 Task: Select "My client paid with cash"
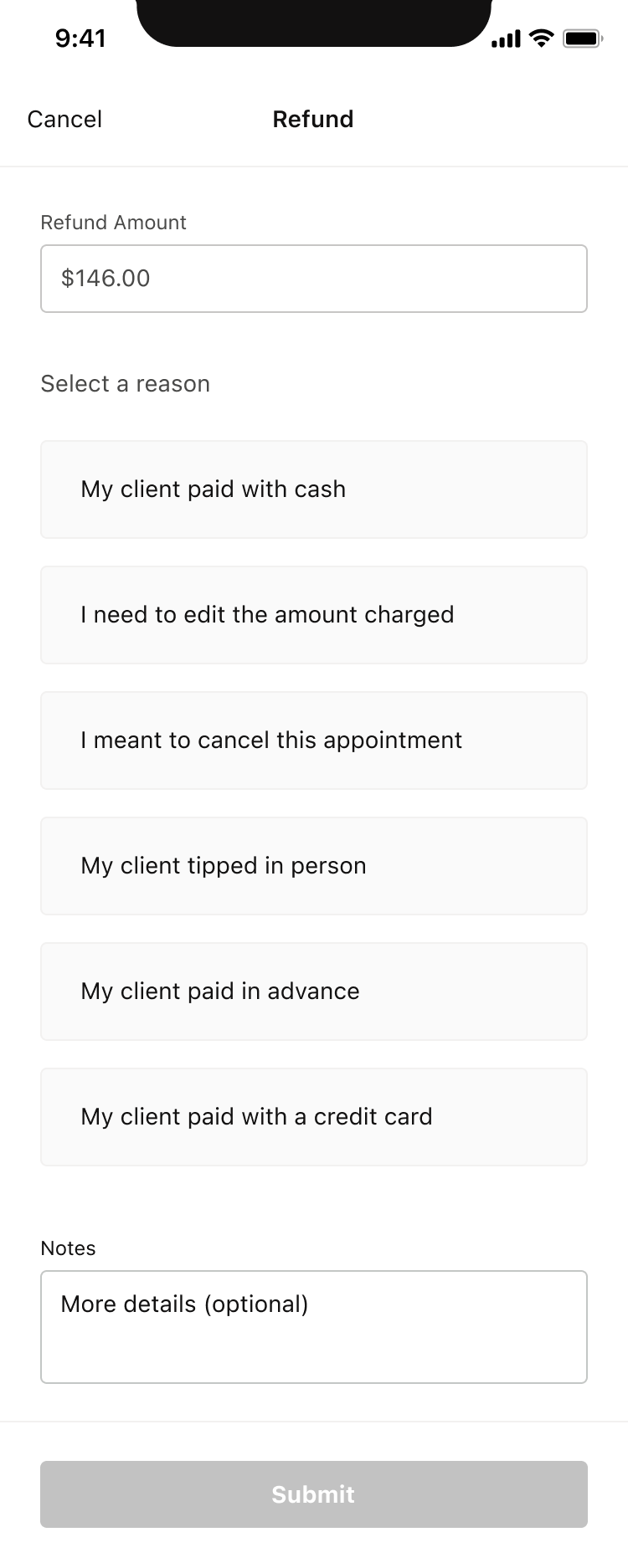click(x=314, y=489)
